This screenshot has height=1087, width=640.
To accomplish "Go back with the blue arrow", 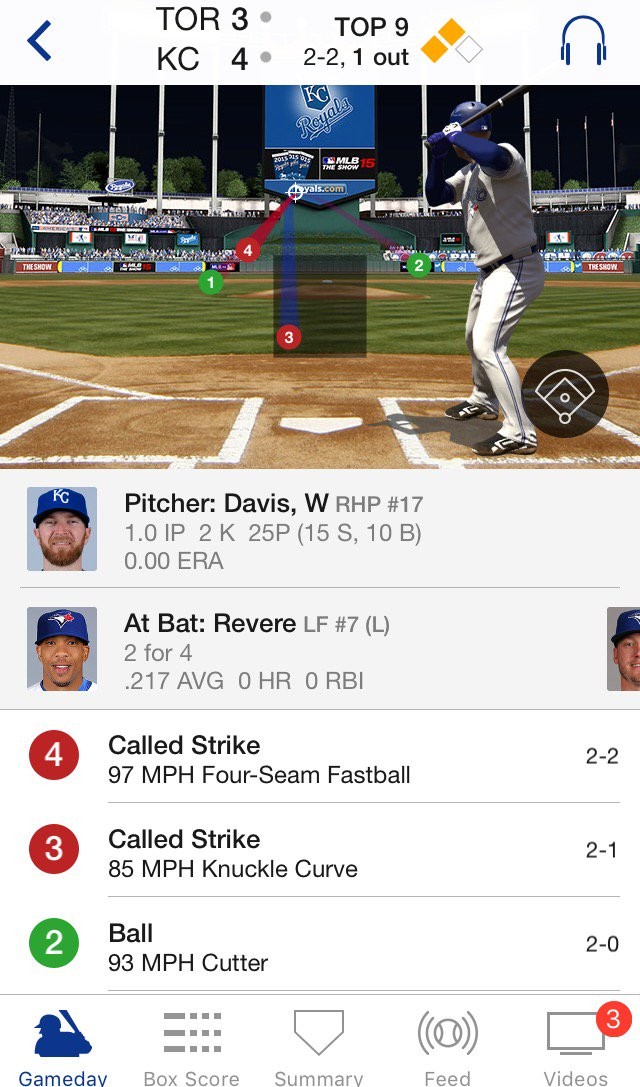I will [x=40, y=41].
